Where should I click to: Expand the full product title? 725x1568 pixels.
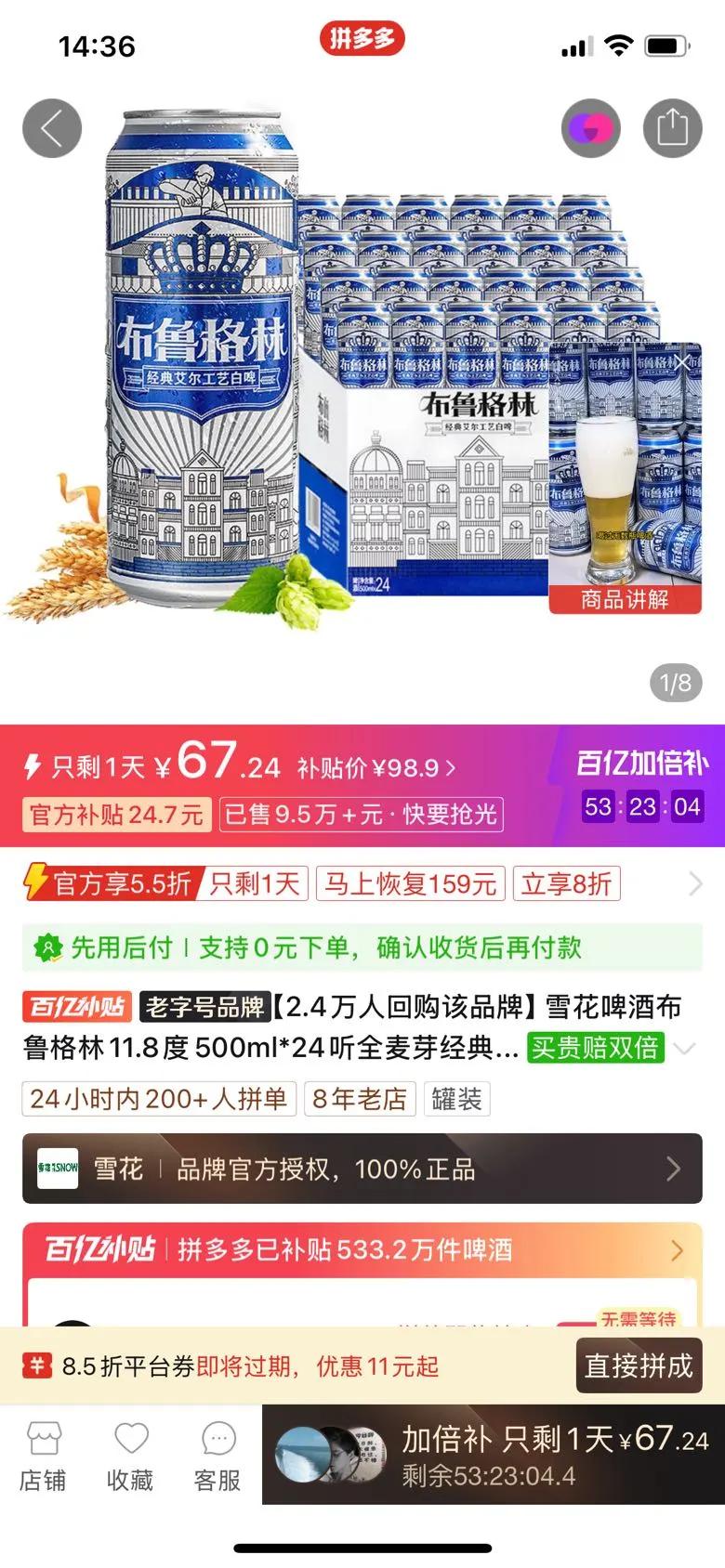684,1049
